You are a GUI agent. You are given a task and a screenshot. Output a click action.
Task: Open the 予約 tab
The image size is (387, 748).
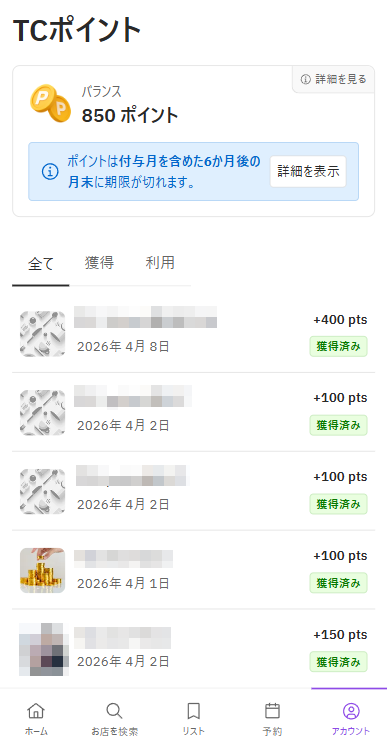pos(272,718)
